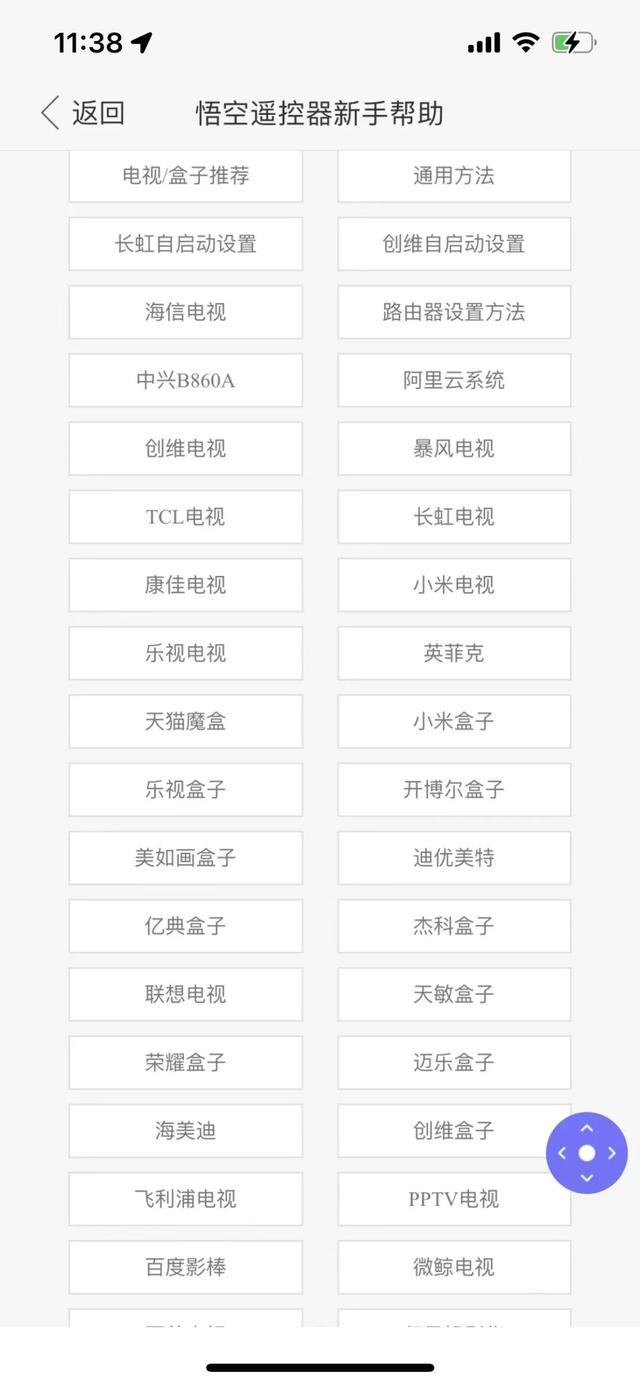Choose 联想电视

(186, 994)
